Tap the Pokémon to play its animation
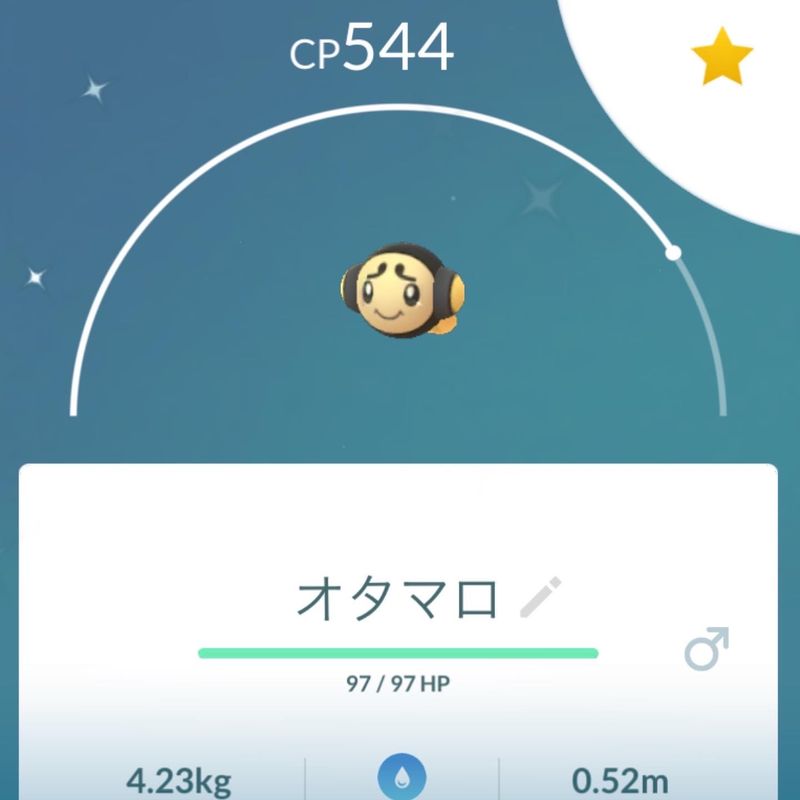 pos(403,291)
